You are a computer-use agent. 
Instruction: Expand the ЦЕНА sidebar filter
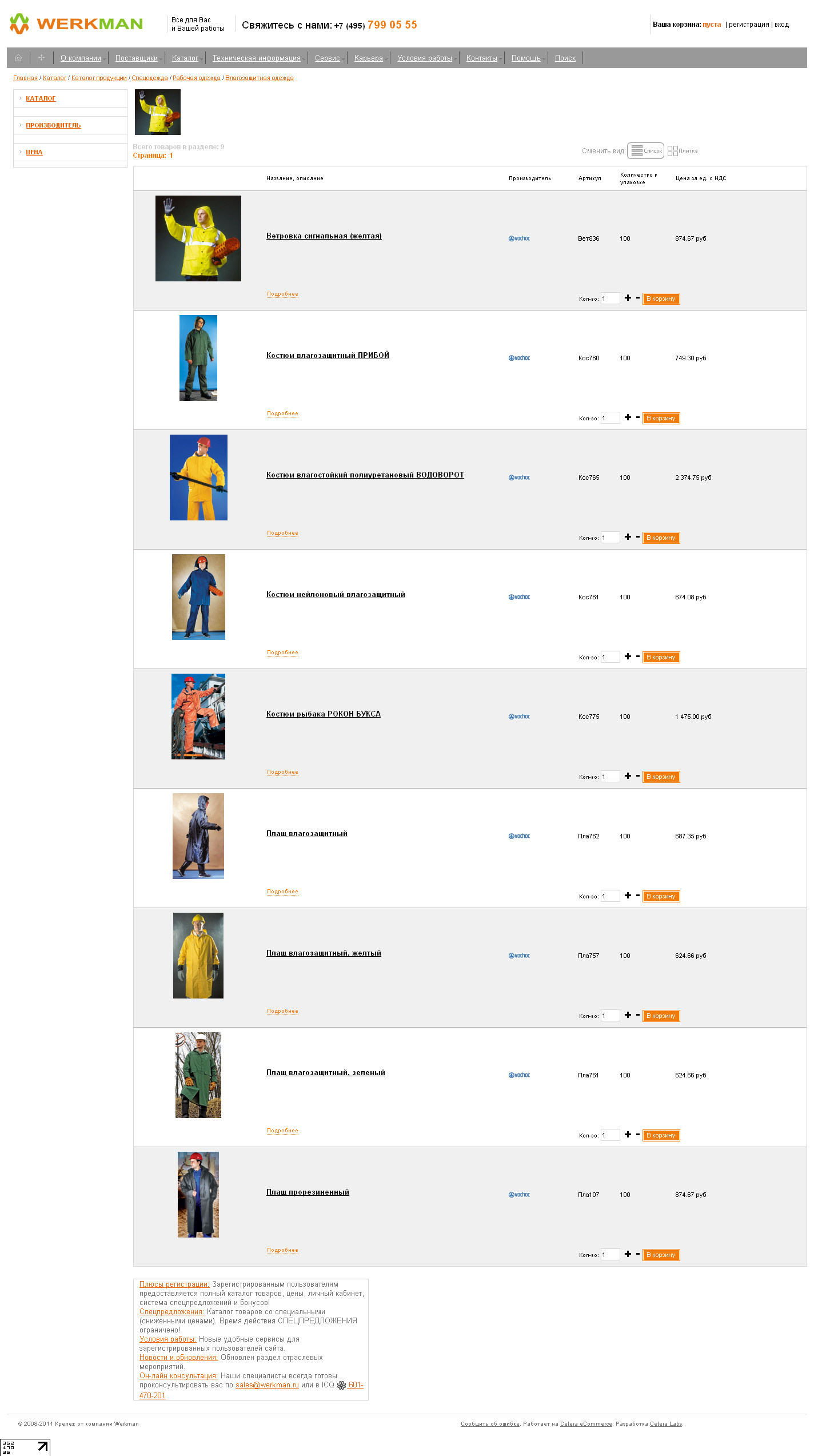click(34, 152)
